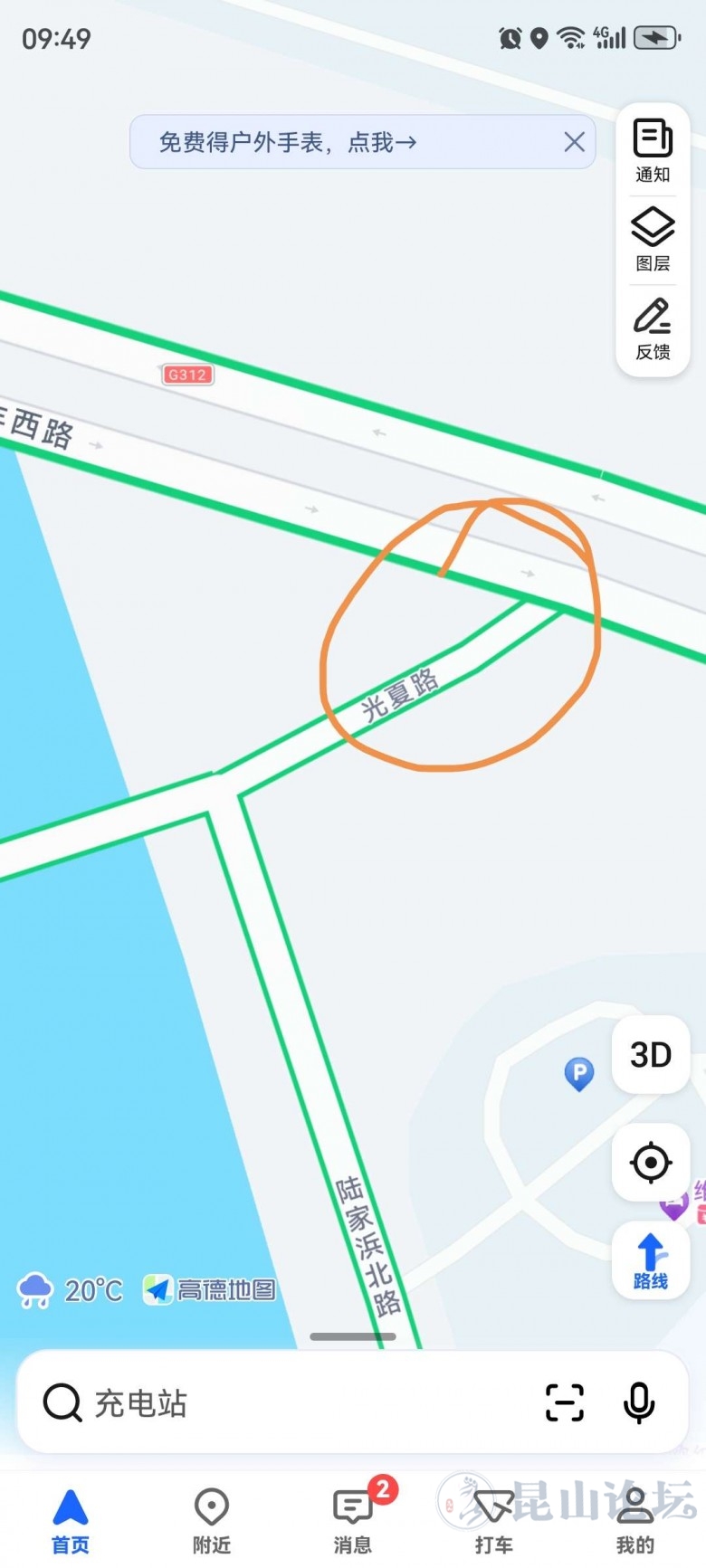Open the 图层 map layers menu
Screen dimensions: 706x1568
coord(652,239)
